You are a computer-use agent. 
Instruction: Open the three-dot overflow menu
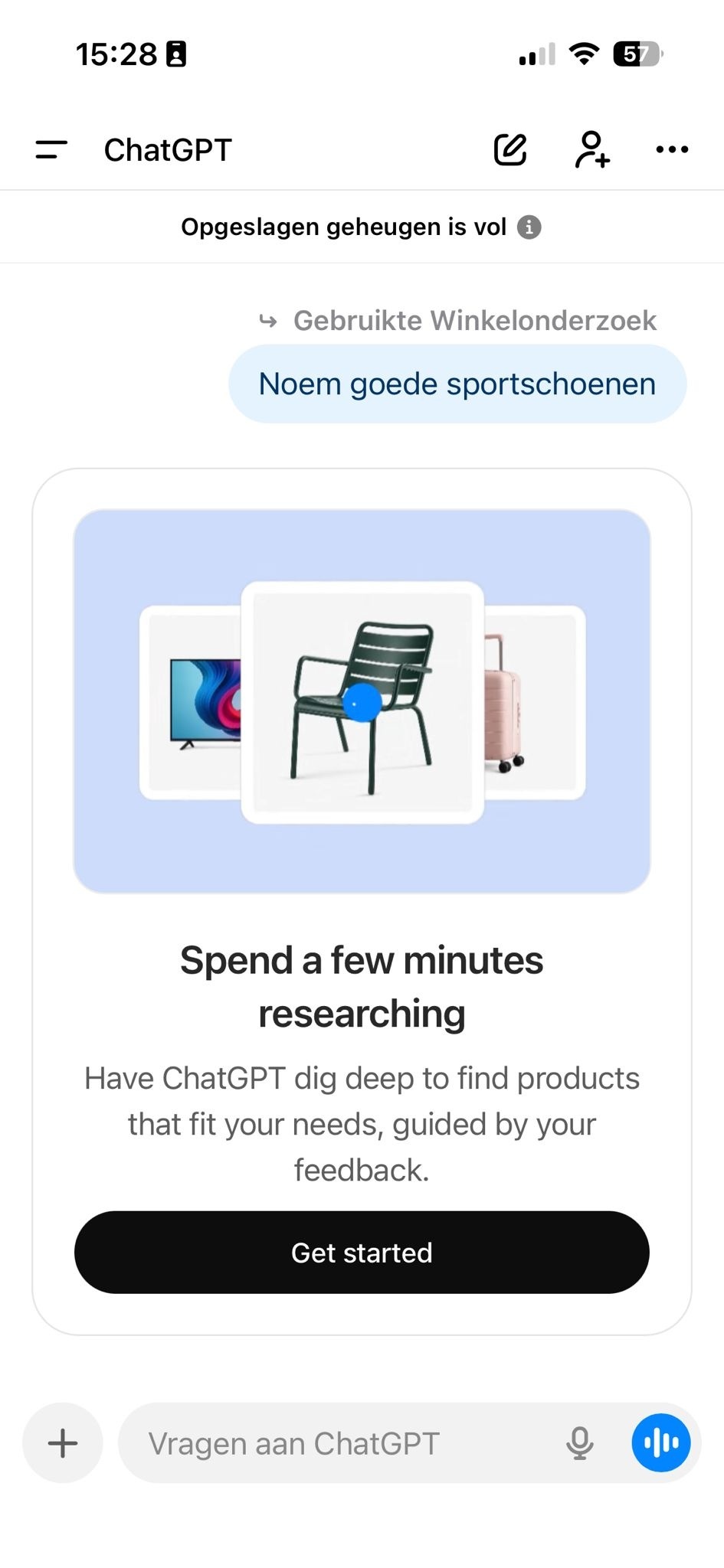point(672,149)
